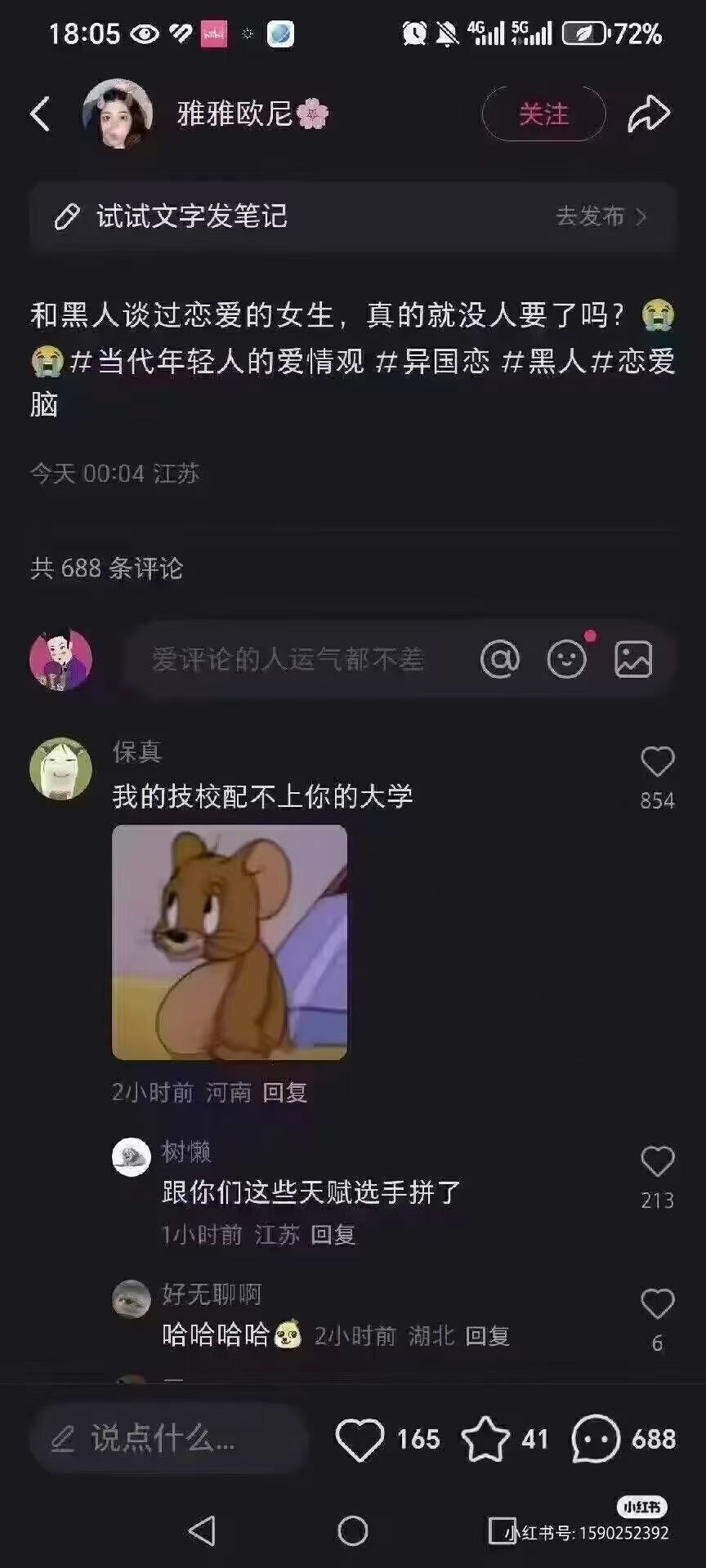Image resolution: width=706 pixels, height=1568 pixels.
Task: Like 保真's comment
Action: click(x=657, y=763)
